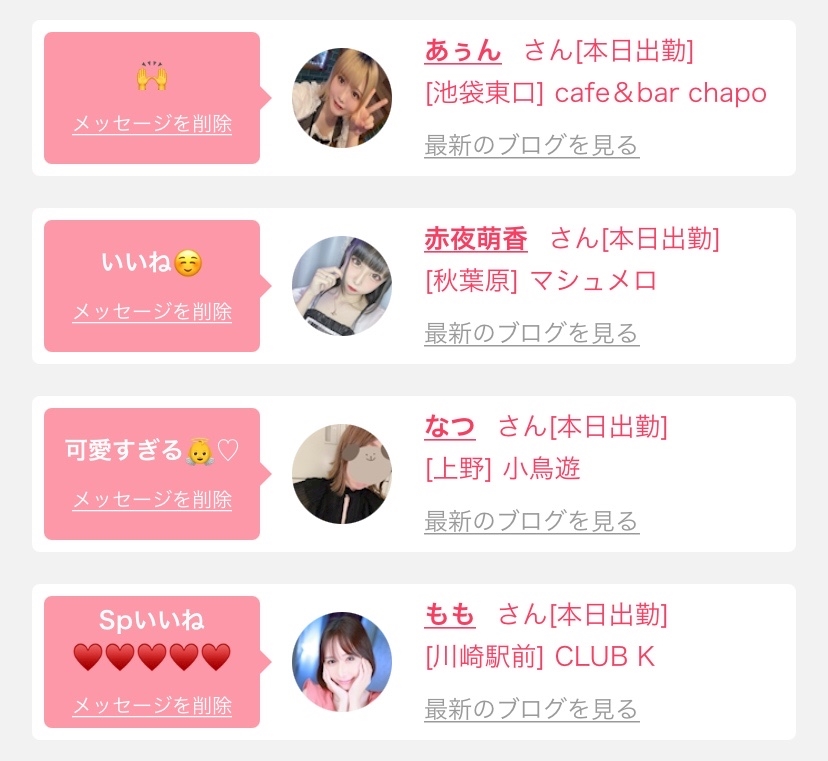The height and width of the screenshot is (761, 828).
Task: Open なつ's profile name link
Action: coord(449,427)
